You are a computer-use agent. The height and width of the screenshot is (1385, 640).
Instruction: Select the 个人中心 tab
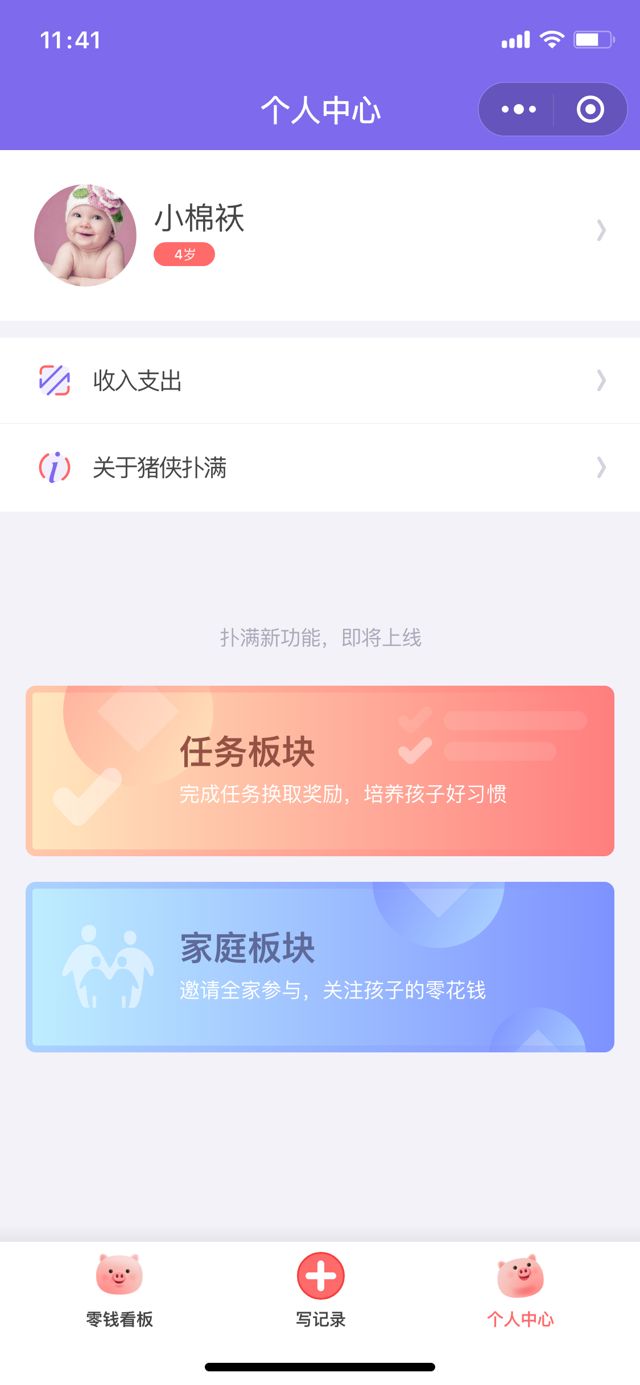pos(520,1291)
